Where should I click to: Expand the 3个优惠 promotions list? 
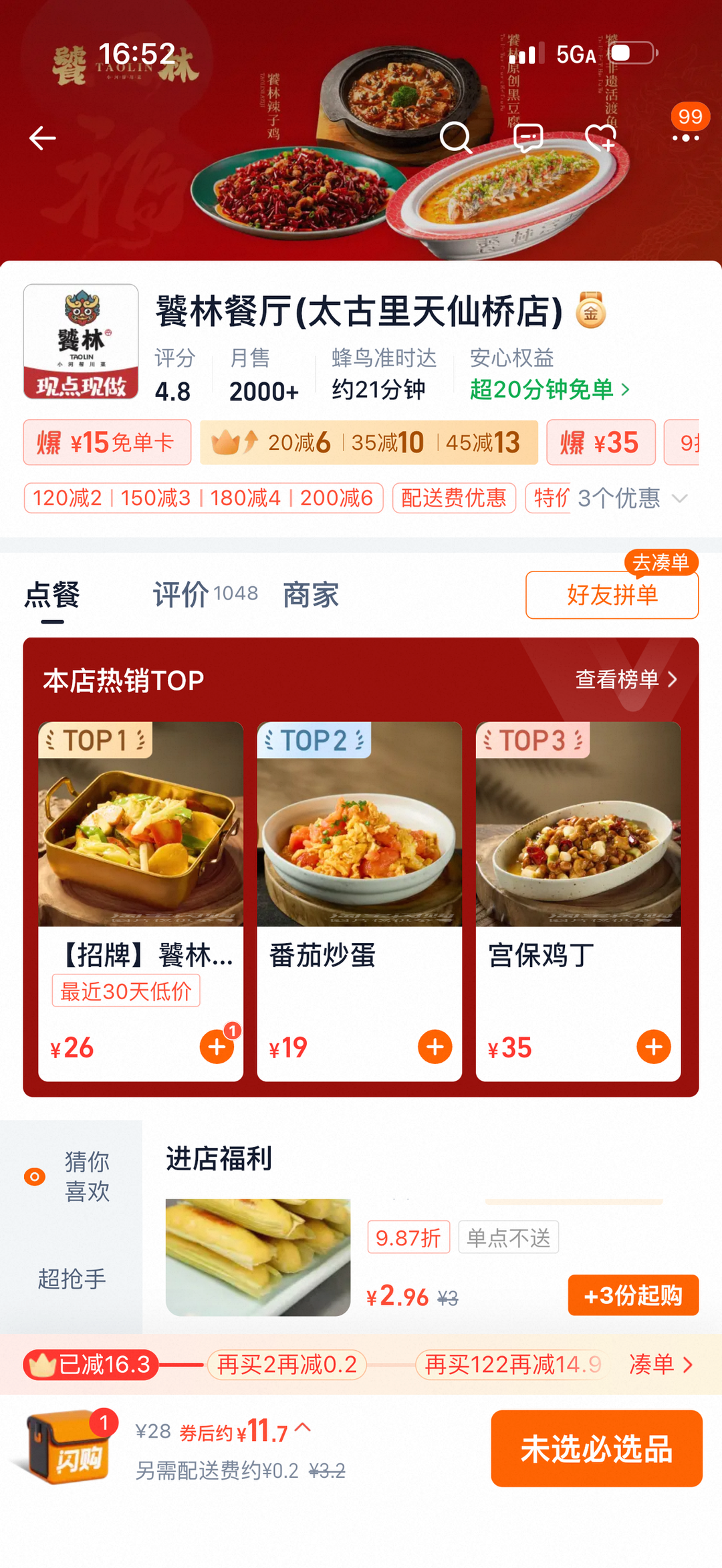pos(632,499)
